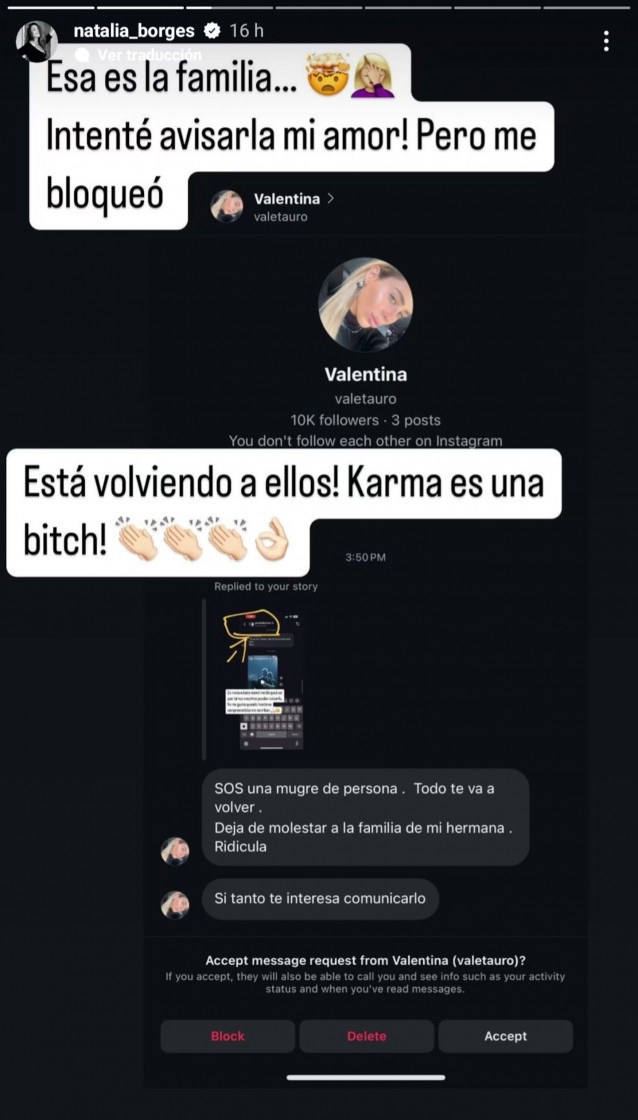Tap Ver traducción to translate story
Viewport: 638px width, 1120px height.
[x=148, y=55]
